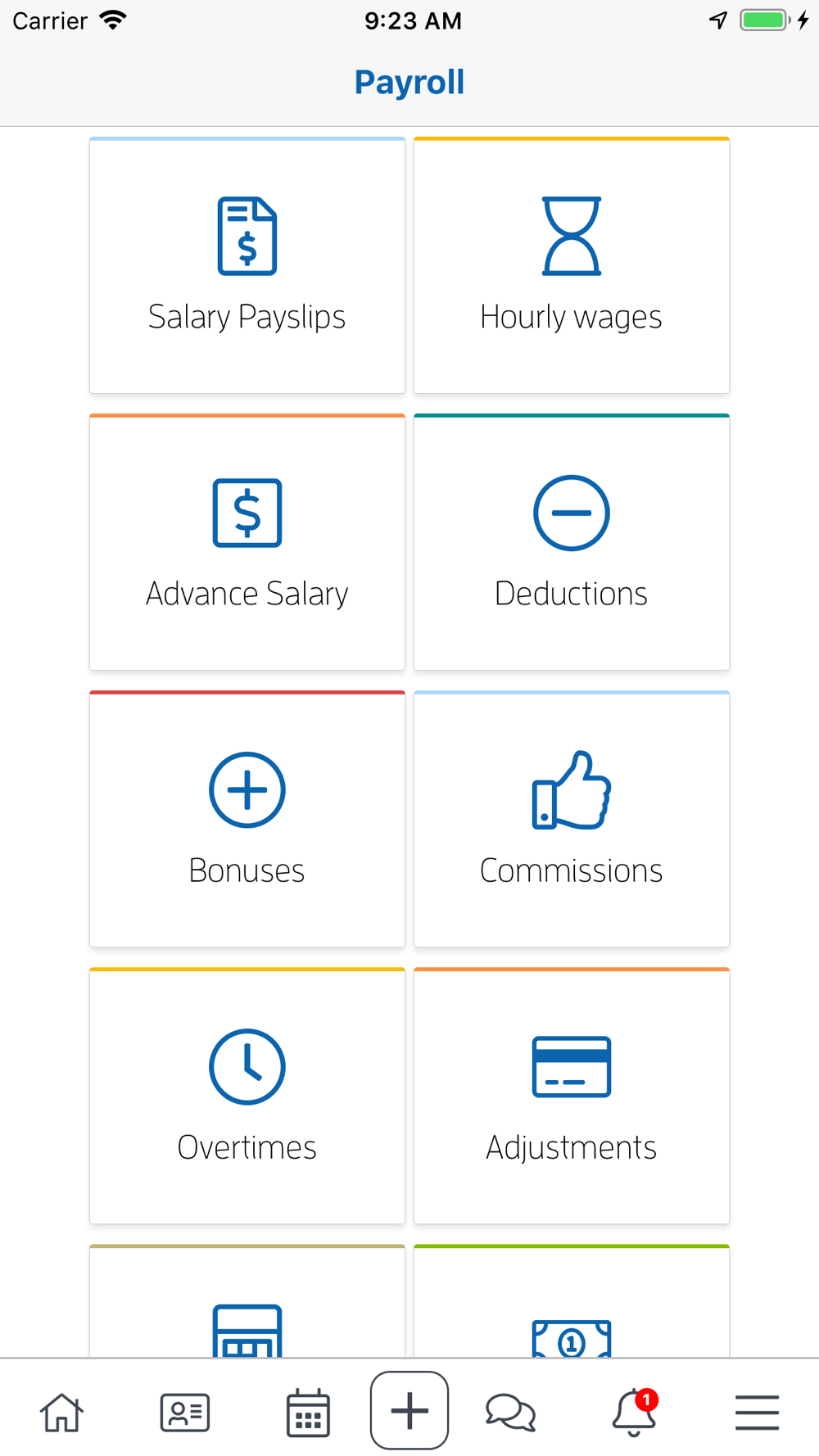The width and height of the screenshot is (819, 1456).
Task: Open the ID card contacts tab
Action: (x=185, y=1412)
